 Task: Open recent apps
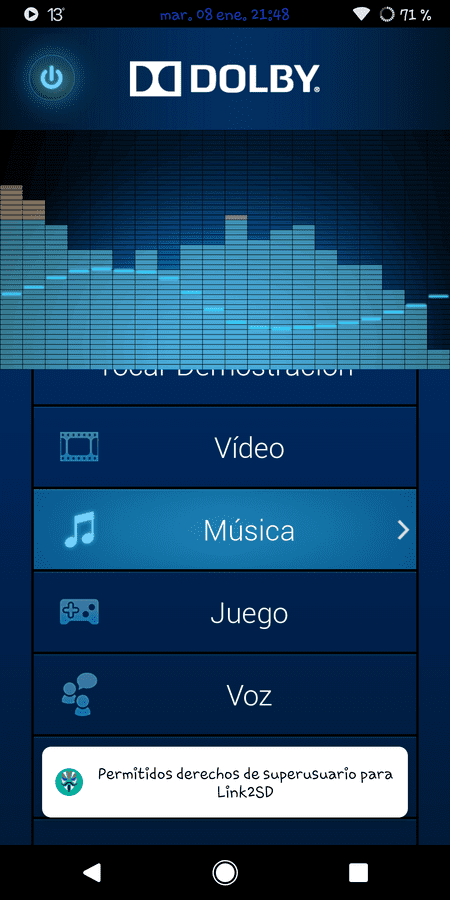pyautogui.click(x=358, y=872)
